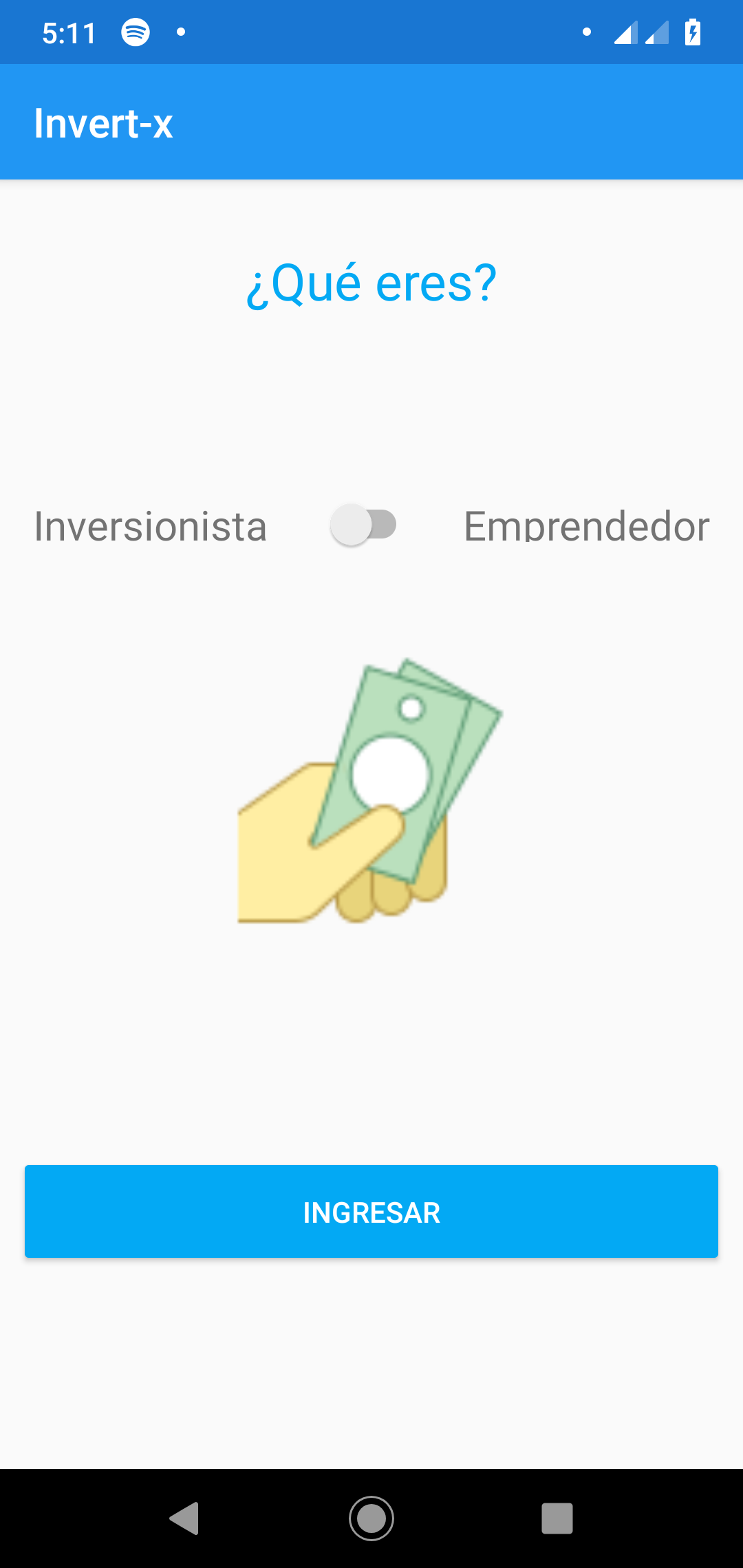The width and height of the screenshot is (743, 1568).
Task: Tap the INGRESAR button
Action: pos(371,1212)
